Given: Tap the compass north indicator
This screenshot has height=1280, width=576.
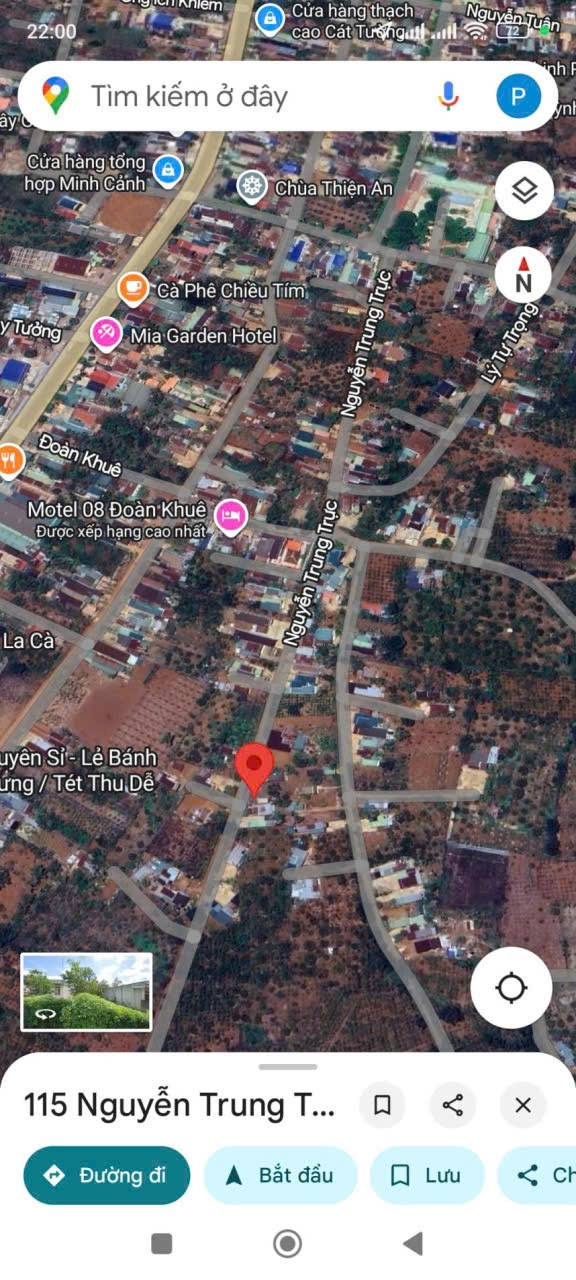Looking at the screenshot, I should [x=524, y=274].
